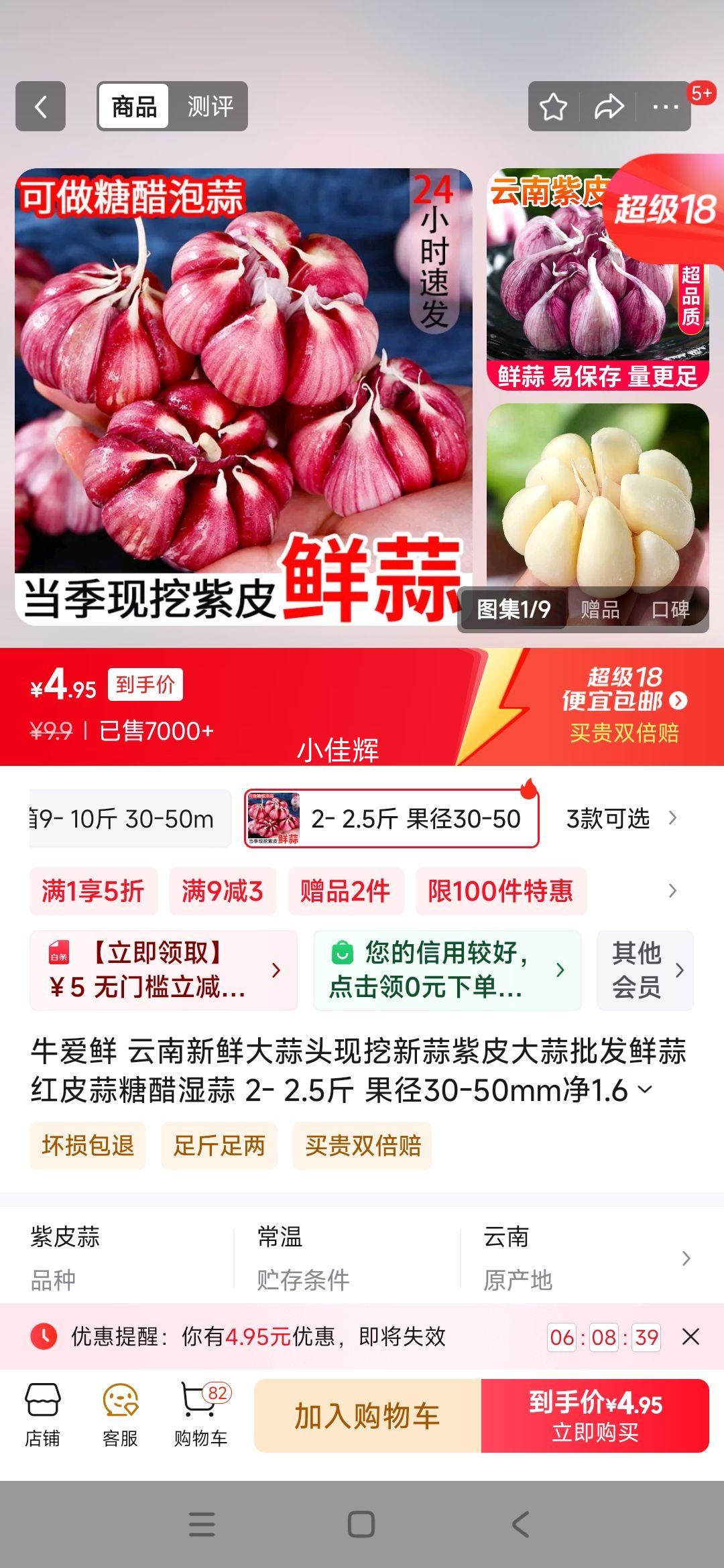
Task: Stay on the 商品 tab
Action: 133,106
